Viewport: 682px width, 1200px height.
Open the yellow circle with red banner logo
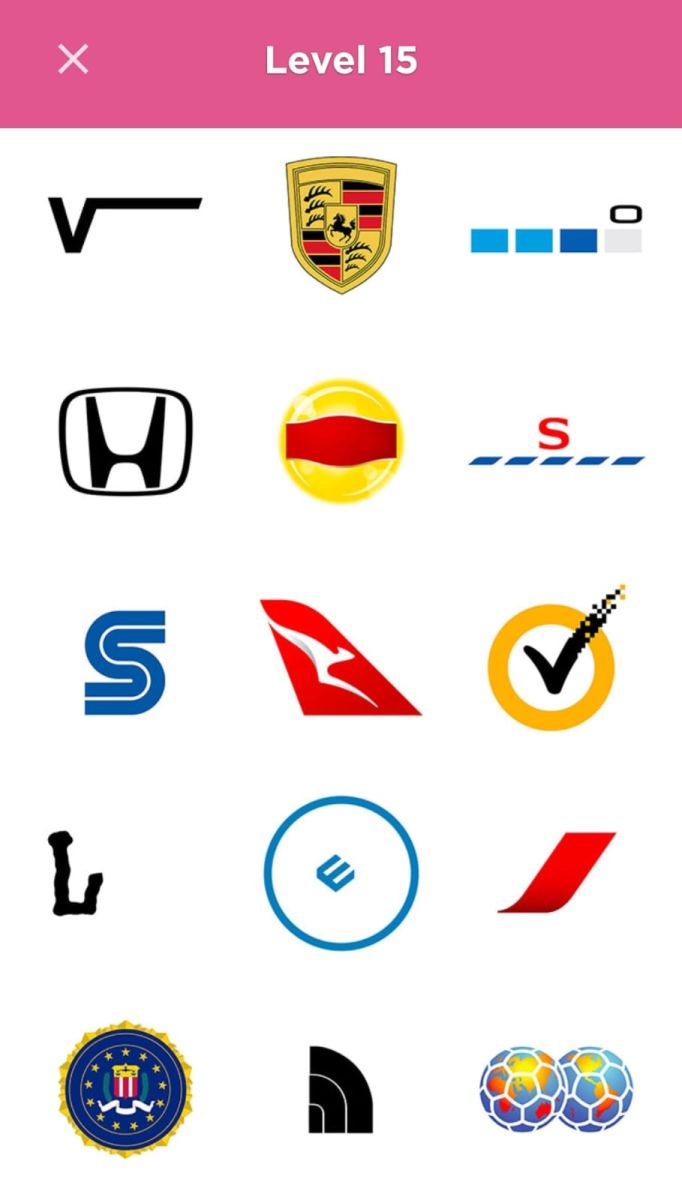341,440
